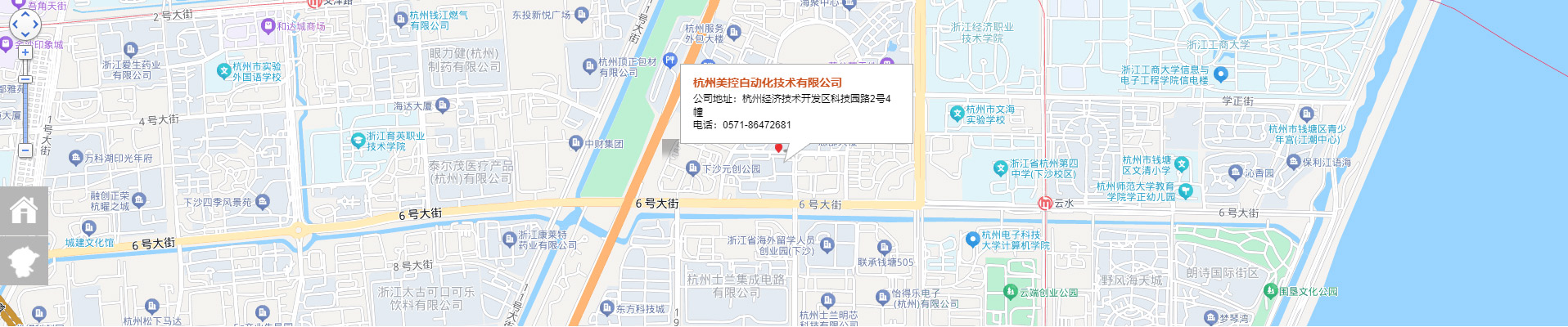The height and width of the screenshot is (327, 1568).
Task: Tap the red location marker pin
Action: (x=778, y=147)
